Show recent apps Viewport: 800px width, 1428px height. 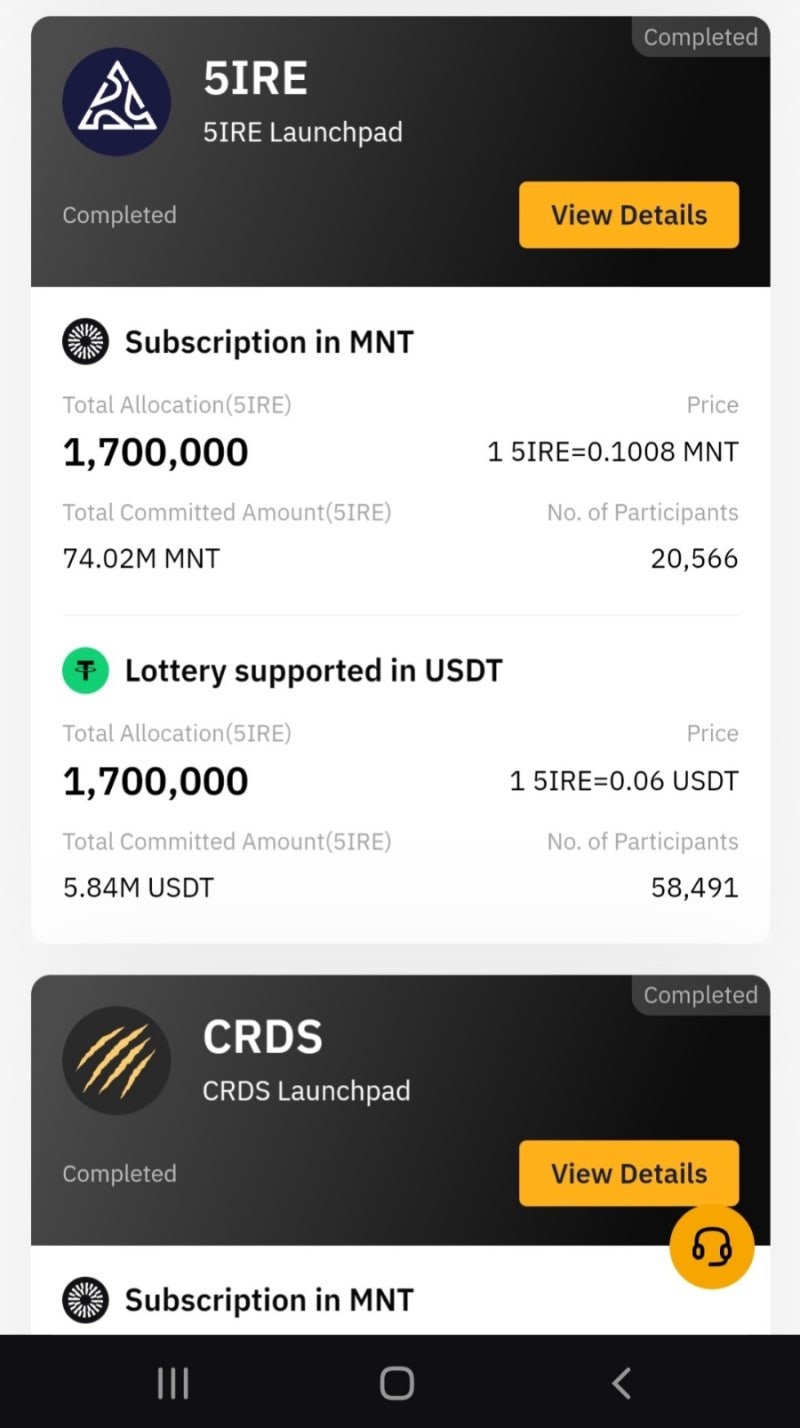[x=173, y=1383]
